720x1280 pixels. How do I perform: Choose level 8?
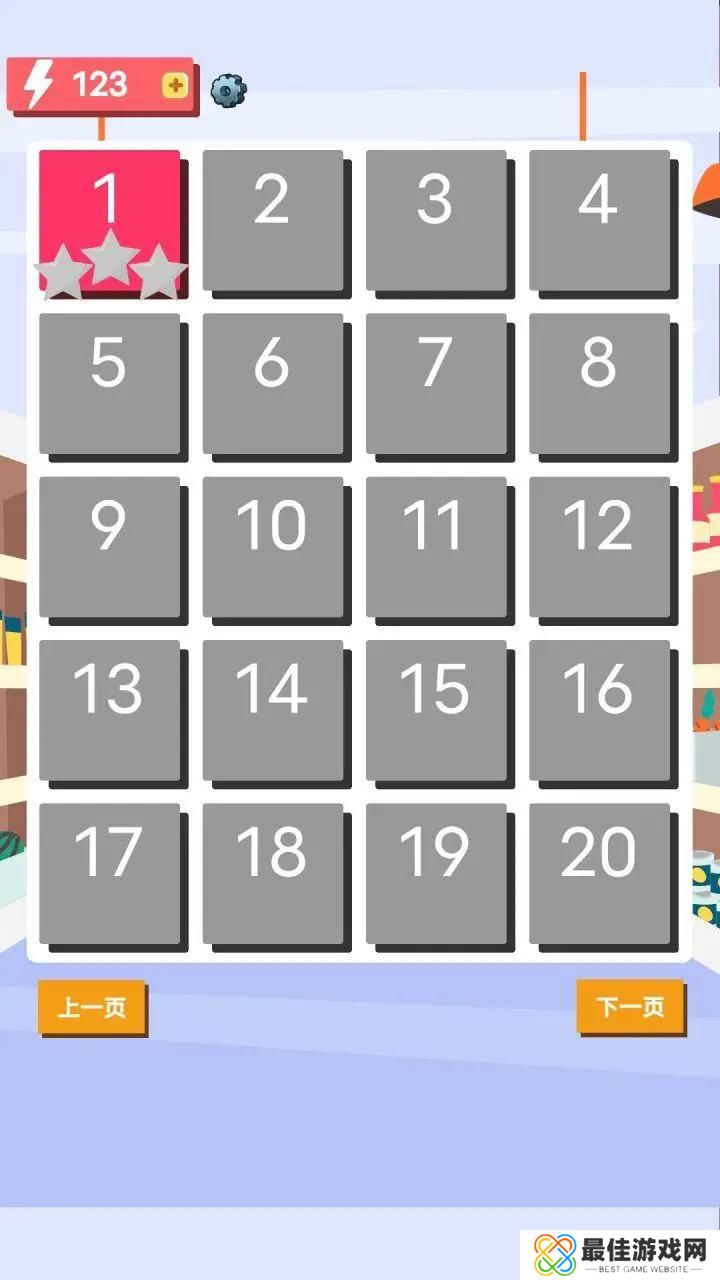point(598,383)
